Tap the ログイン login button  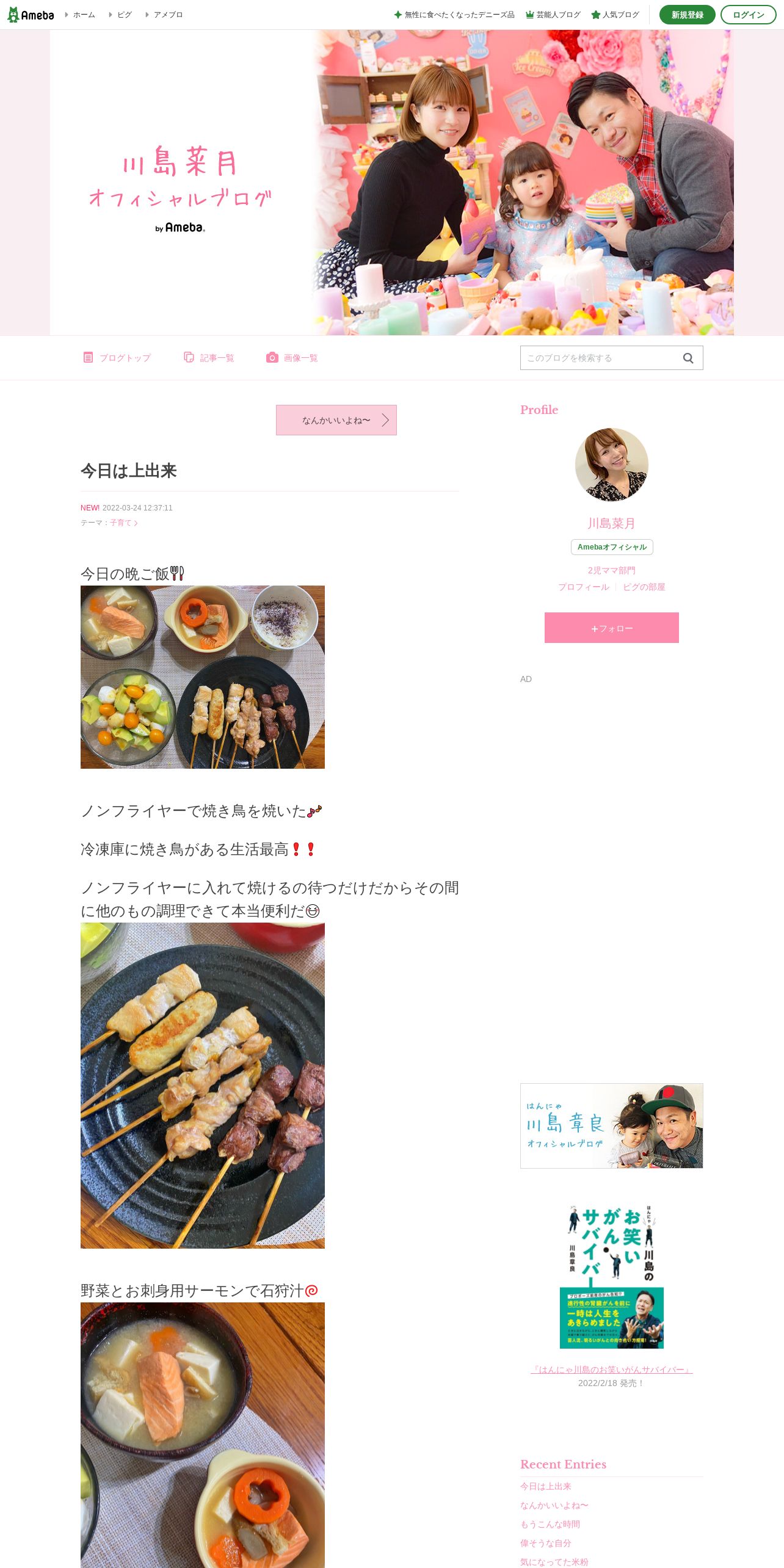click(x=748, y=15)
